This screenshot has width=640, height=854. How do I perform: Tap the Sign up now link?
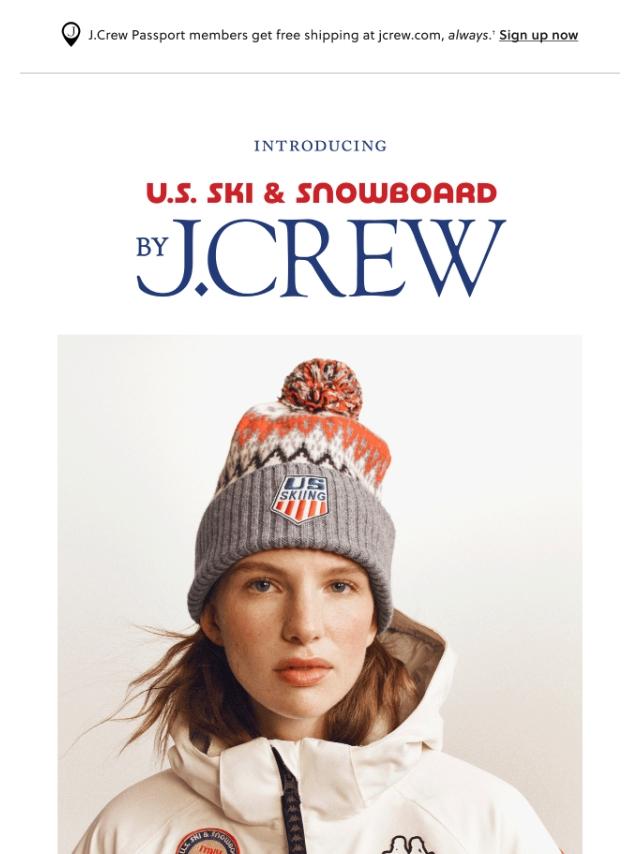click(x=538, y=35)
